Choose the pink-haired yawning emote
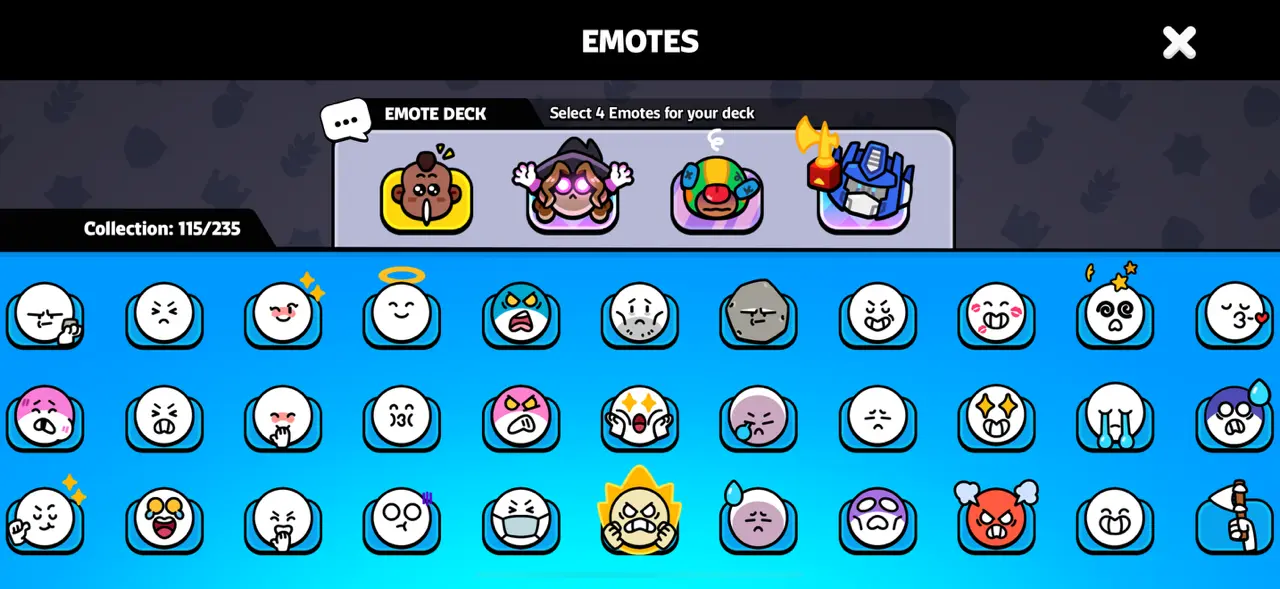1280x589 pixels. (x=44, y=416)
